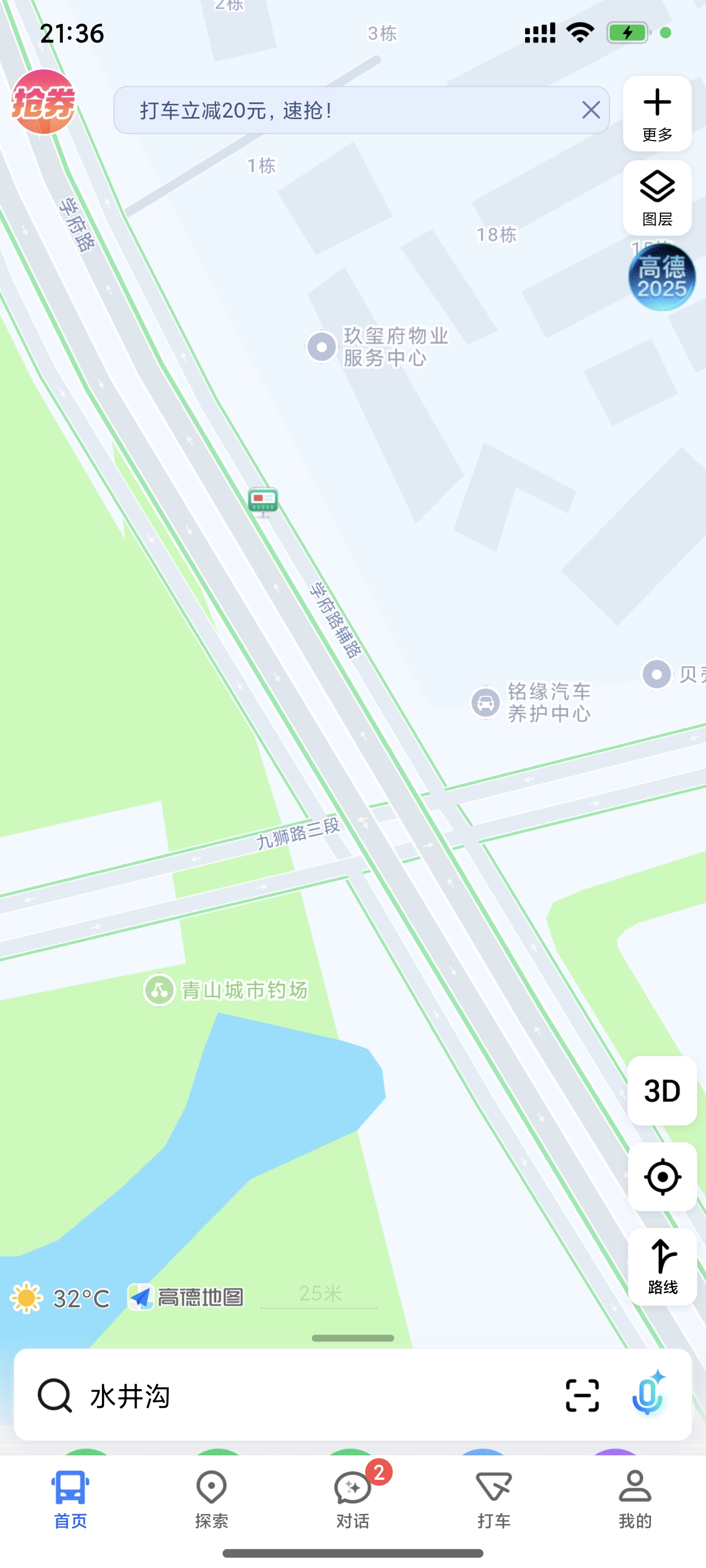Open the 更多 plus menu
The width and height of the screenshot is (706, 1568).
(x=656, y=113)
